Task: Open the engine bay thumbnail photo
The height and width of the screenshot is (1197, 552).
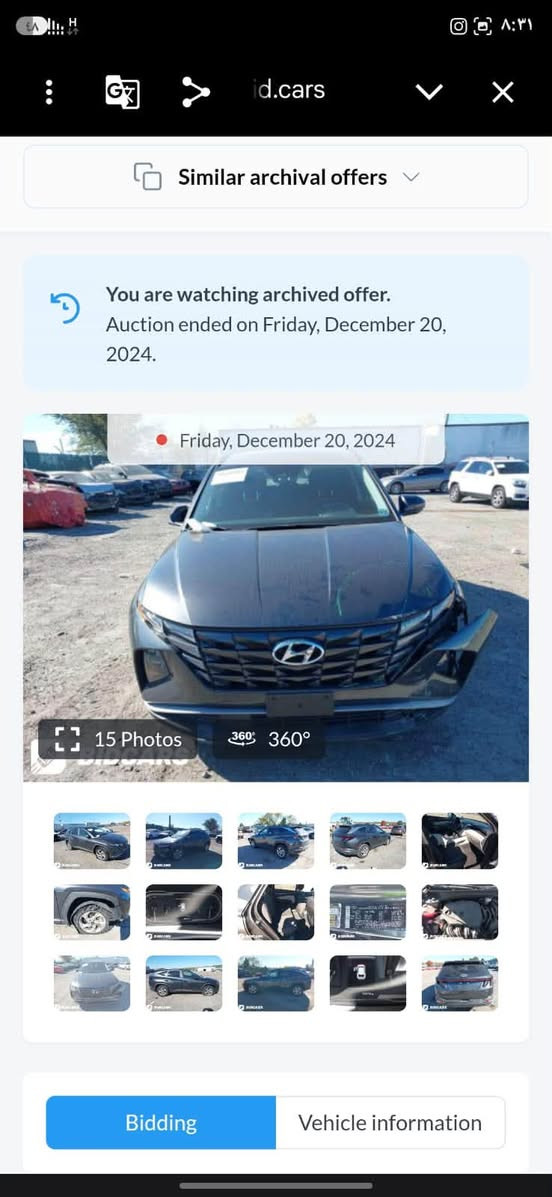Action: pos(460,912)
